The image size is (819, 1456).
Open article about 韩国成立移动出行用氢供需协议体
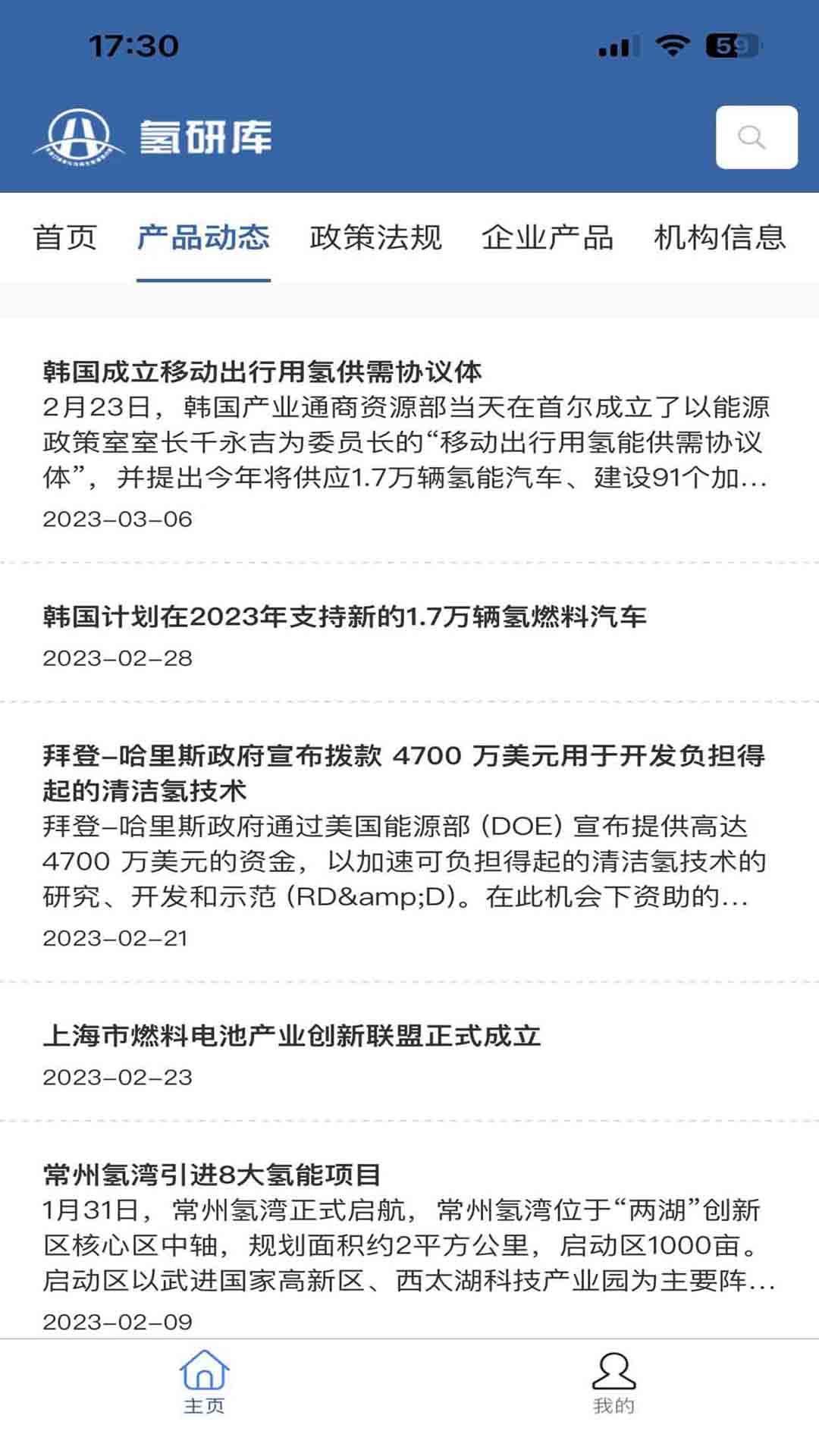point(264,369)
